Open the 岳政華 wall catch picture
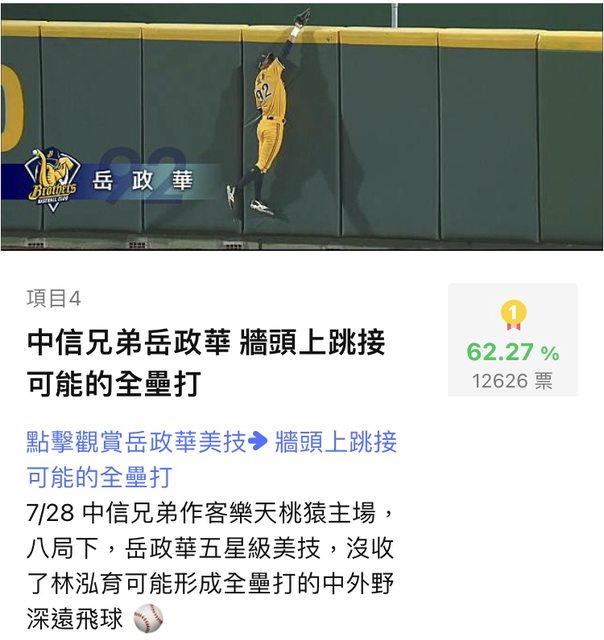The height and width of the screenshot is (640, 604). coord(302,125)
